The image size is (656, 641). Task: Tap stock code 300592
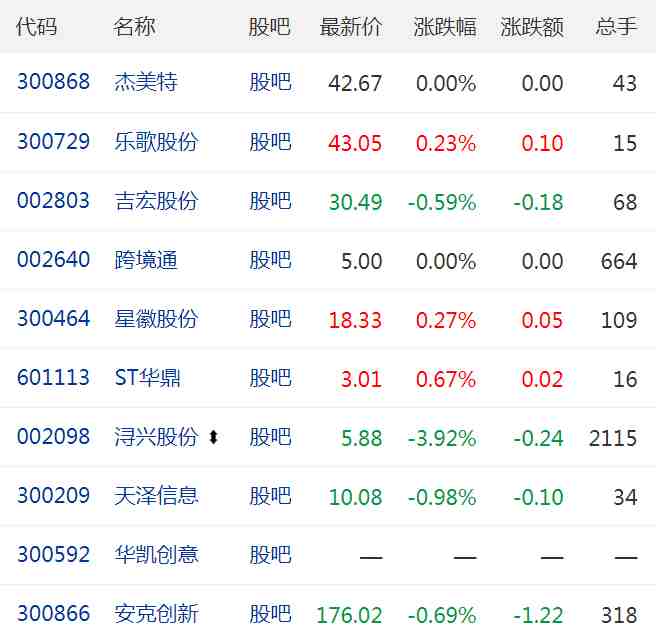click(x=53, y=555)
